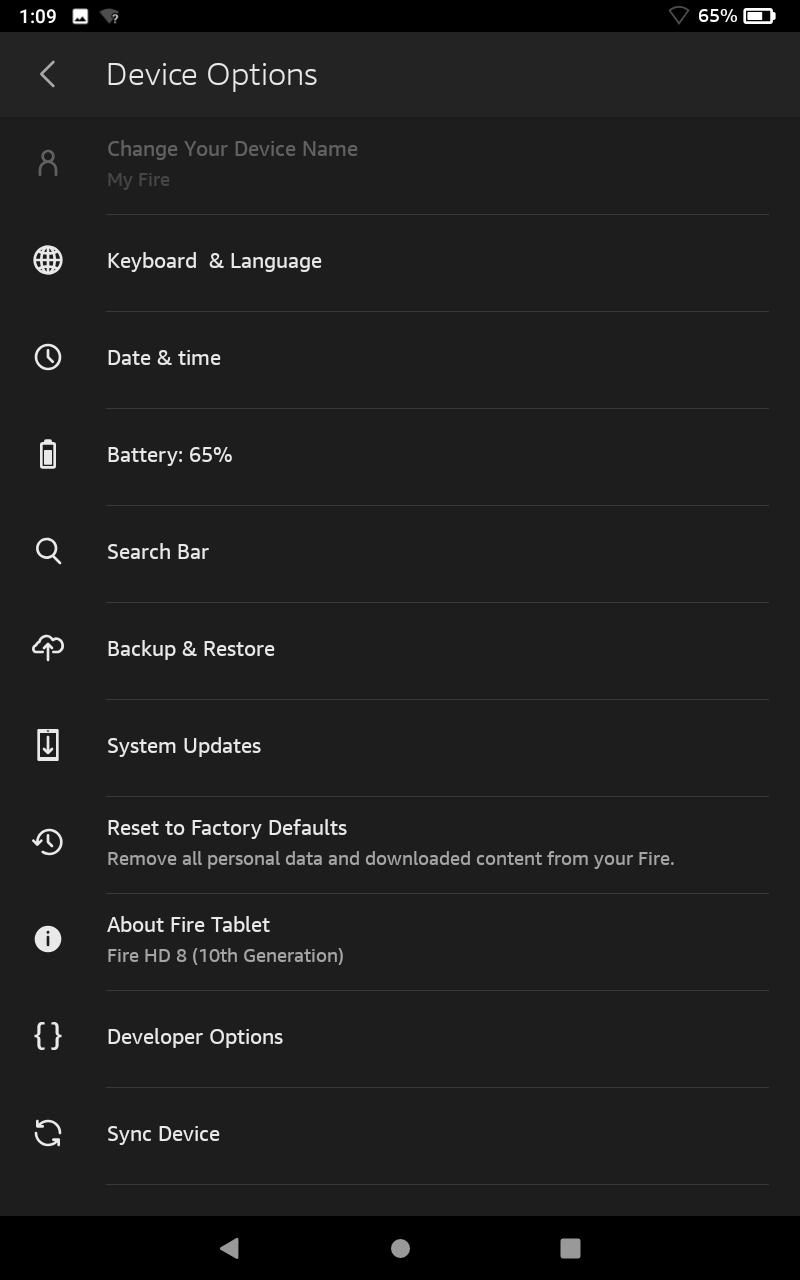Image resolution: width=800 pixels, height=1280 pixels.
Task: View Battery details
Action: pos(400,456)
